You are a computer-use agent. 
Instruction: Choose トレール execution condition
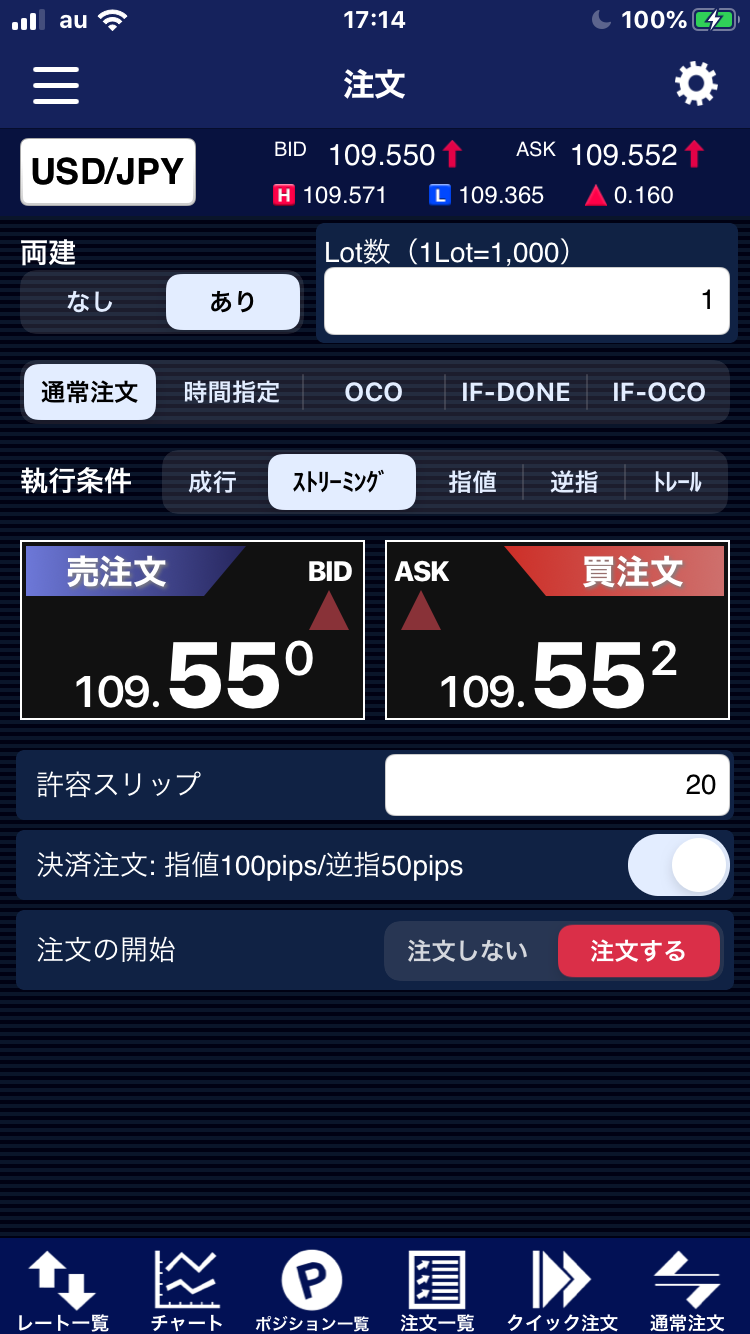[x=678, y=482]
